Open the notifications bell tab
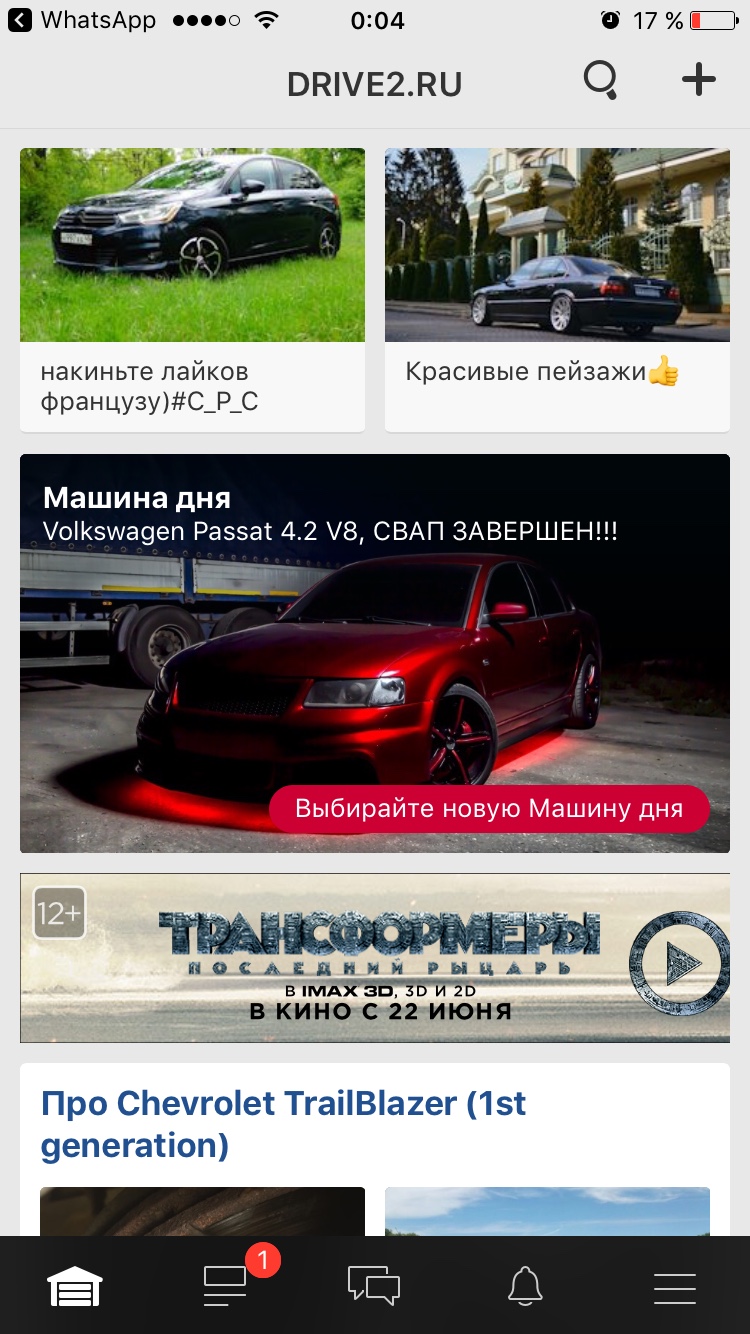Image resolution: width=750 pixels, height=1334 pixels. point(525,1286)
